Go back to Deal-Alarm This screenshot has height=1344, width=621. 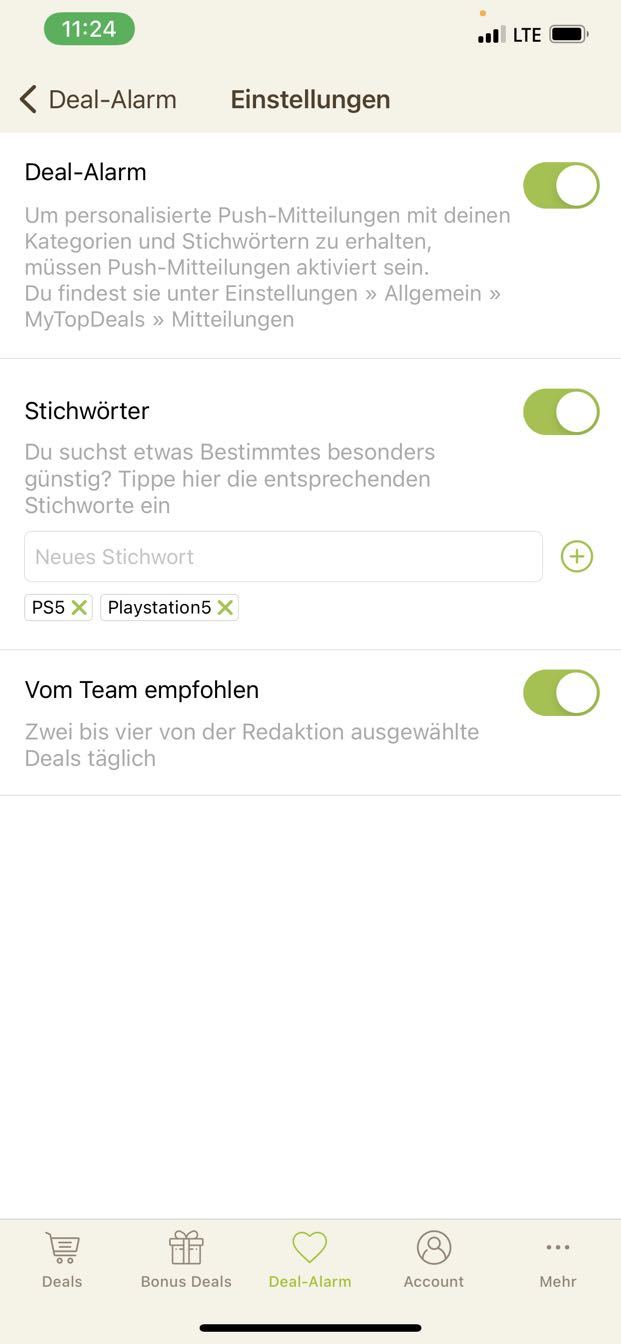pyautogui.click(x=97, y=99)
